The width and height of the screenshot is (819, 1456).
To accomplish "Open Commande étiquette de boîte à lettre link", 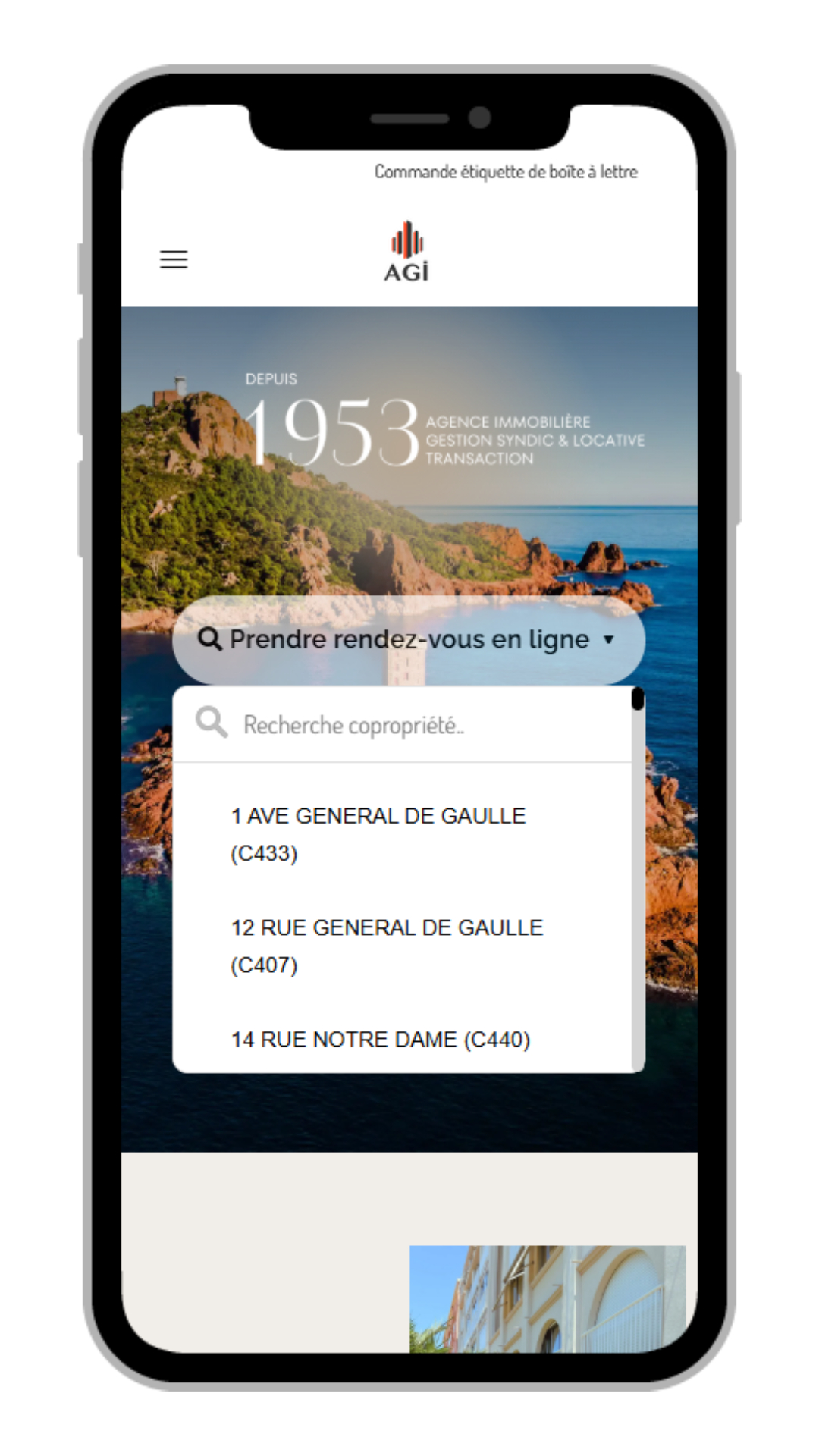I will tap(506, 172).
